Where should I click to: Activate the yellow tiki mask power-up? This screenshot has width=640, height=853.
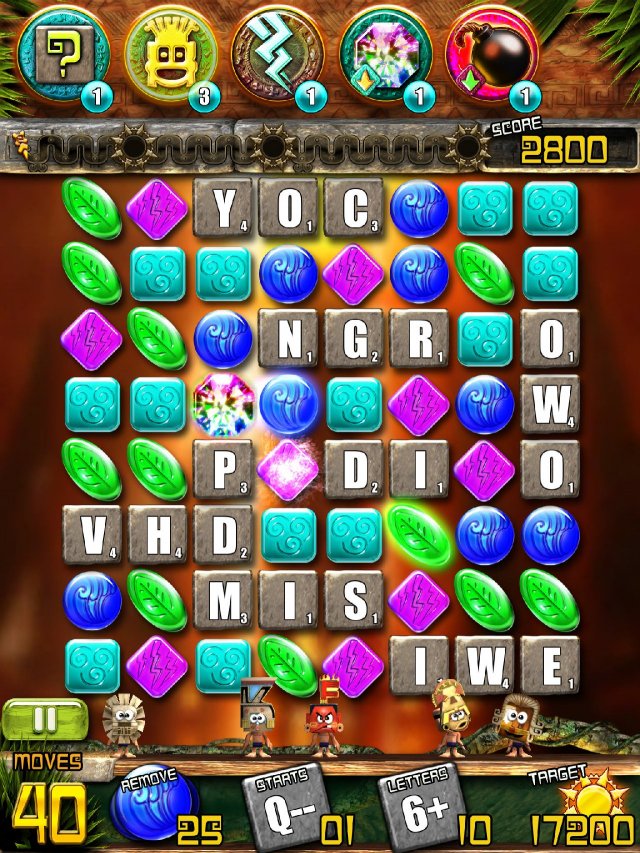pyautogui.click(x=164, y=54)
